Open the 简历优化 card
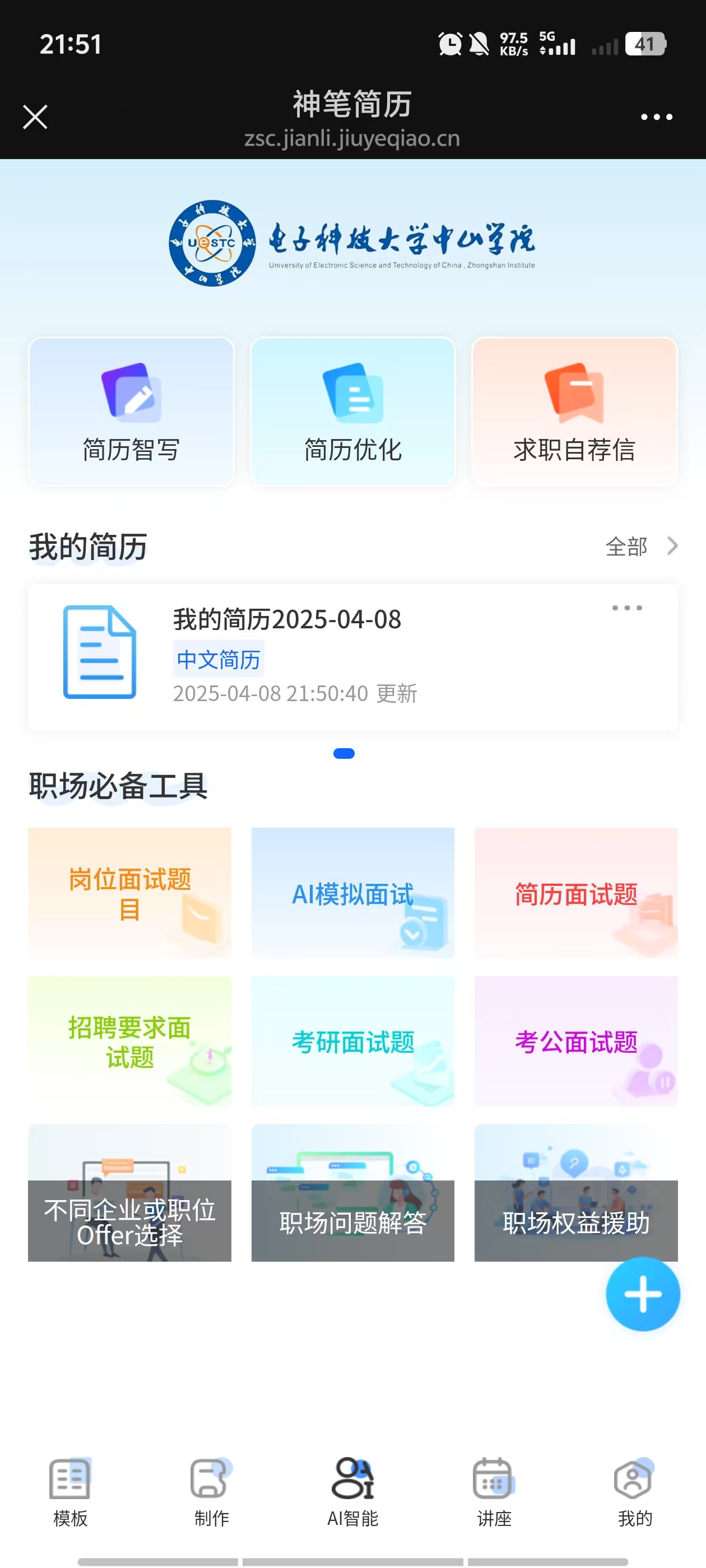Image resolution: width=706 pixels, height=1568 pixels. (352, 412)
